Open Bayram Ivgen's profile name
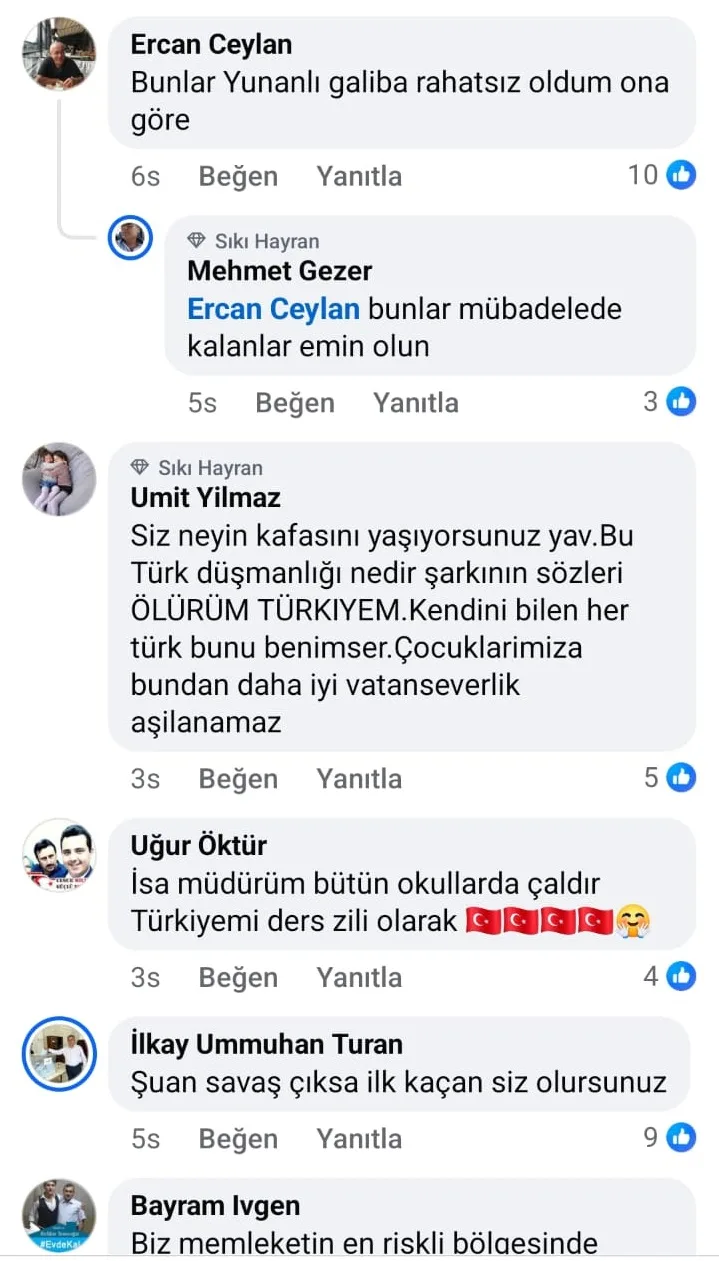The image size is (719, 1261). [215, 1205]
